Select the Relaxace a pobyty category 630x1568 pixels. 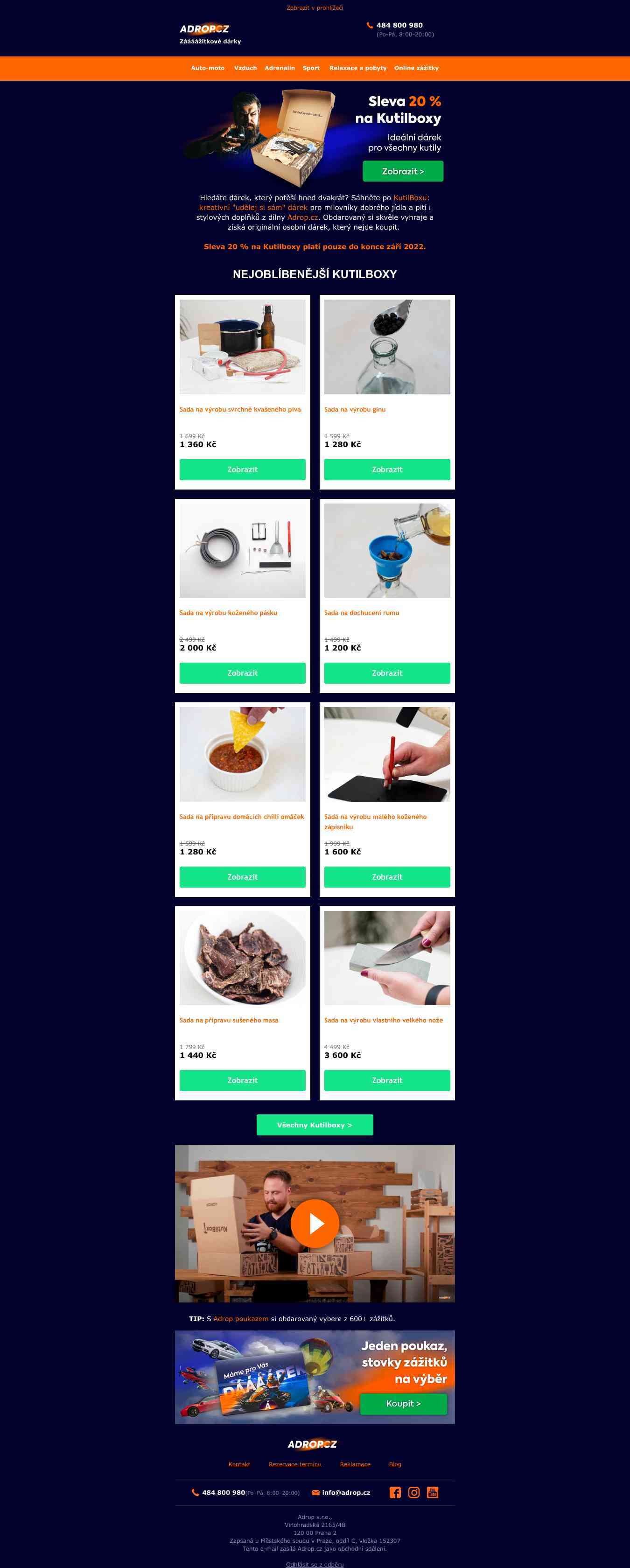point(357,68)
